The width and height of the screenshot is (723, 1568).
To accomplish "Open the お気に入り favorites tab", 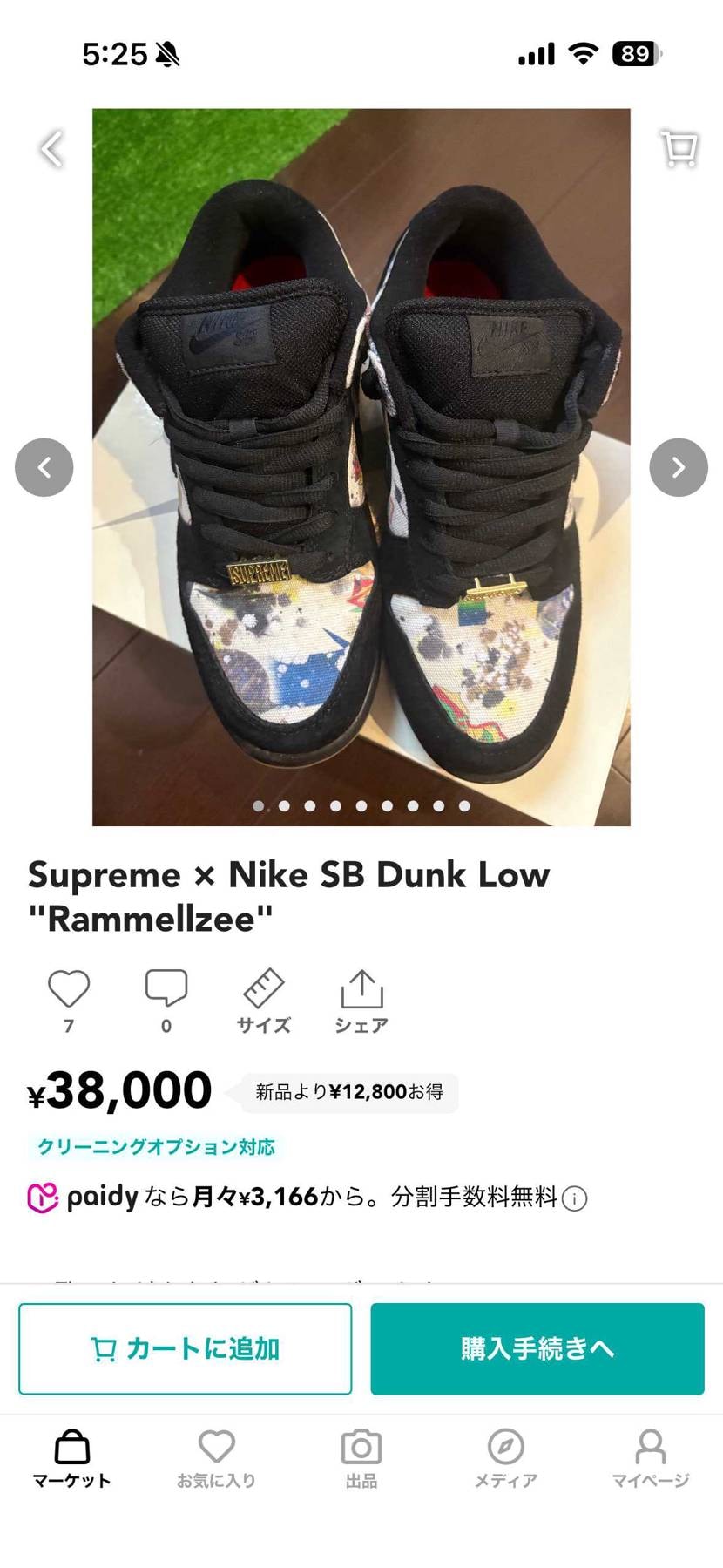I will pyautogui.click(x=217, y=1458).
